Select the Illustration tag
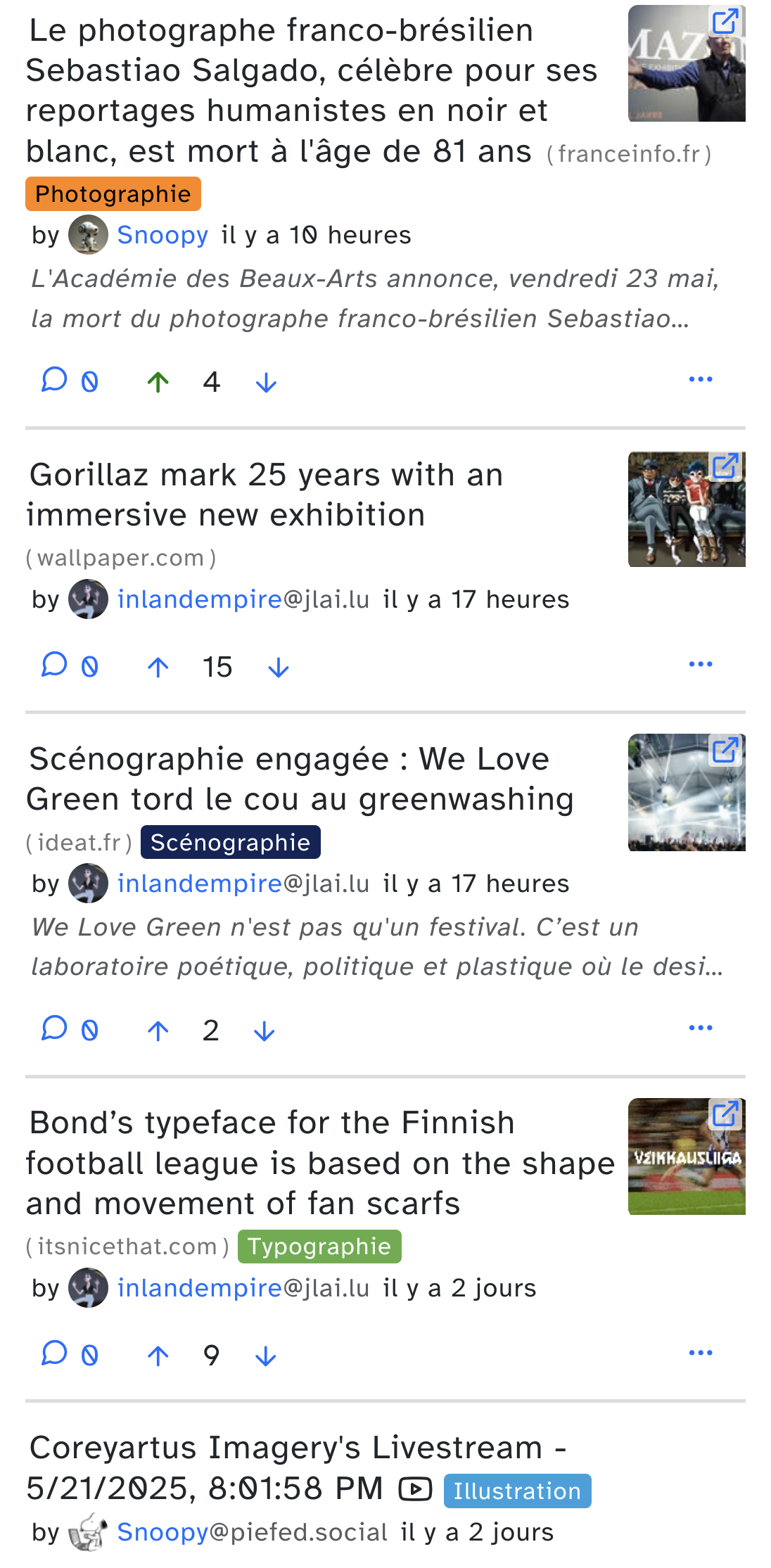The image size is (771, 1568). (517, 1491)
